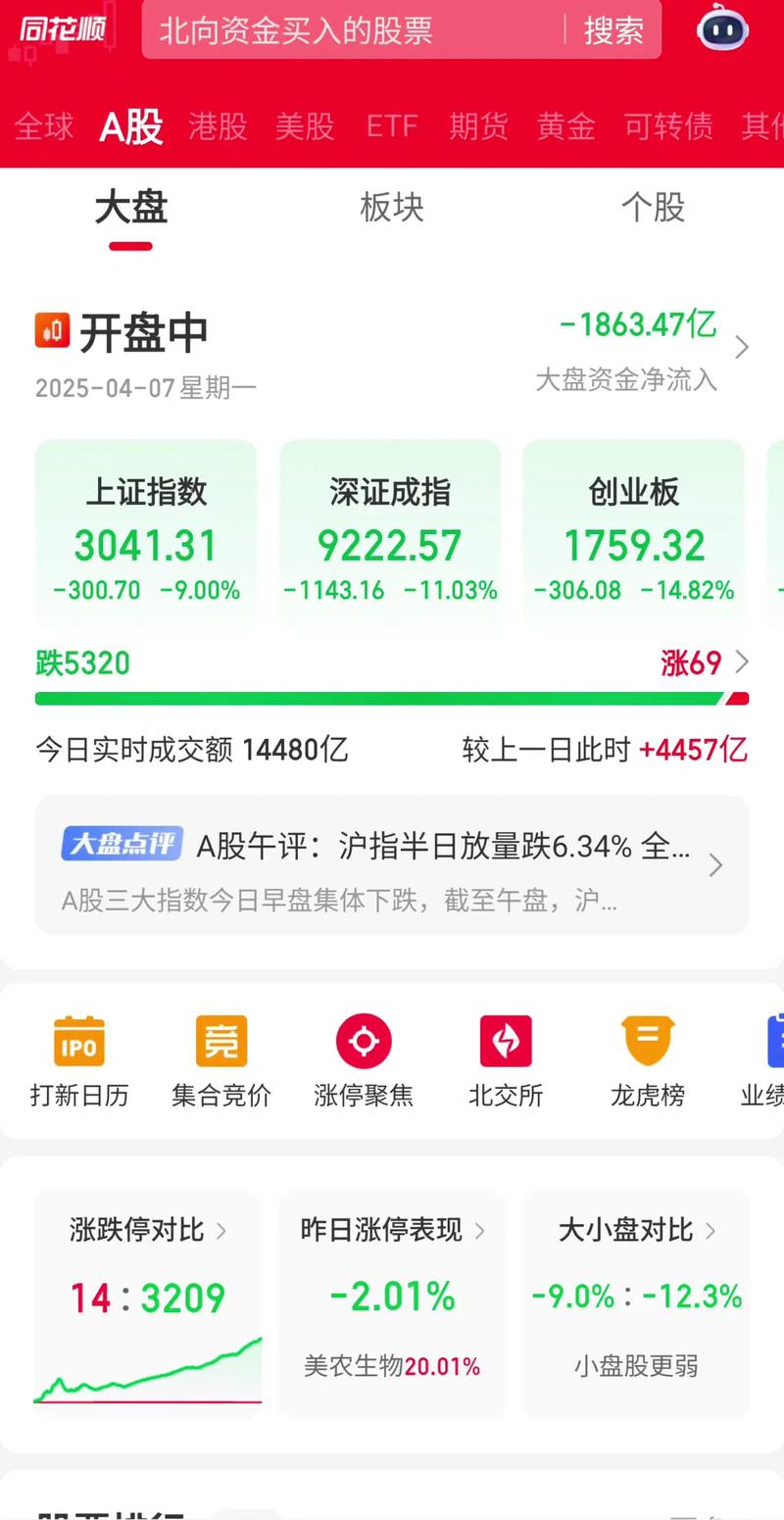Click the green advance-decline ratio bar
784x1520 pixels.
pos(392,699)
